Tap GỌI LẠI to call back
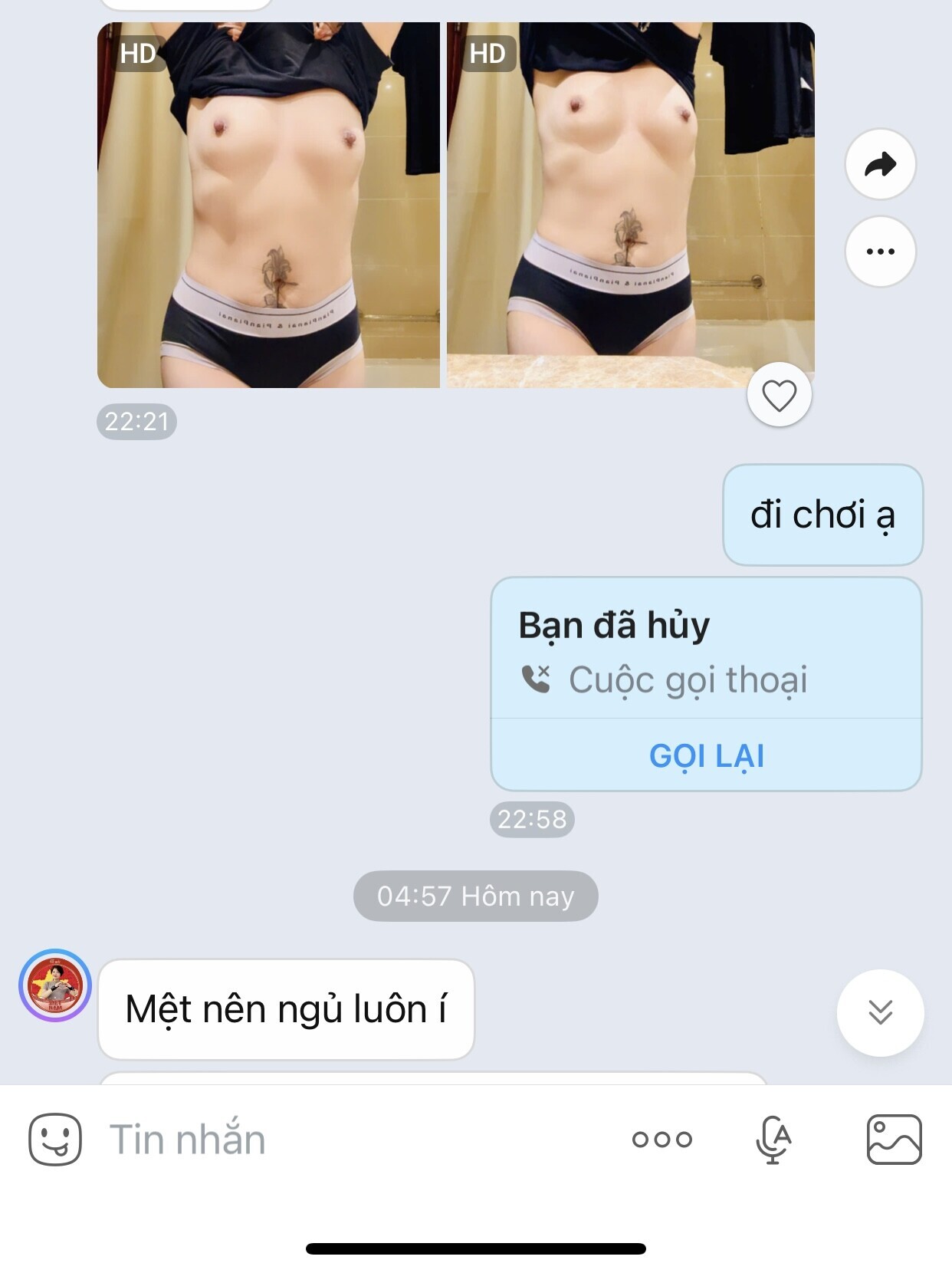This screenshot has height=1273, width=952. (x=706, y=755)
